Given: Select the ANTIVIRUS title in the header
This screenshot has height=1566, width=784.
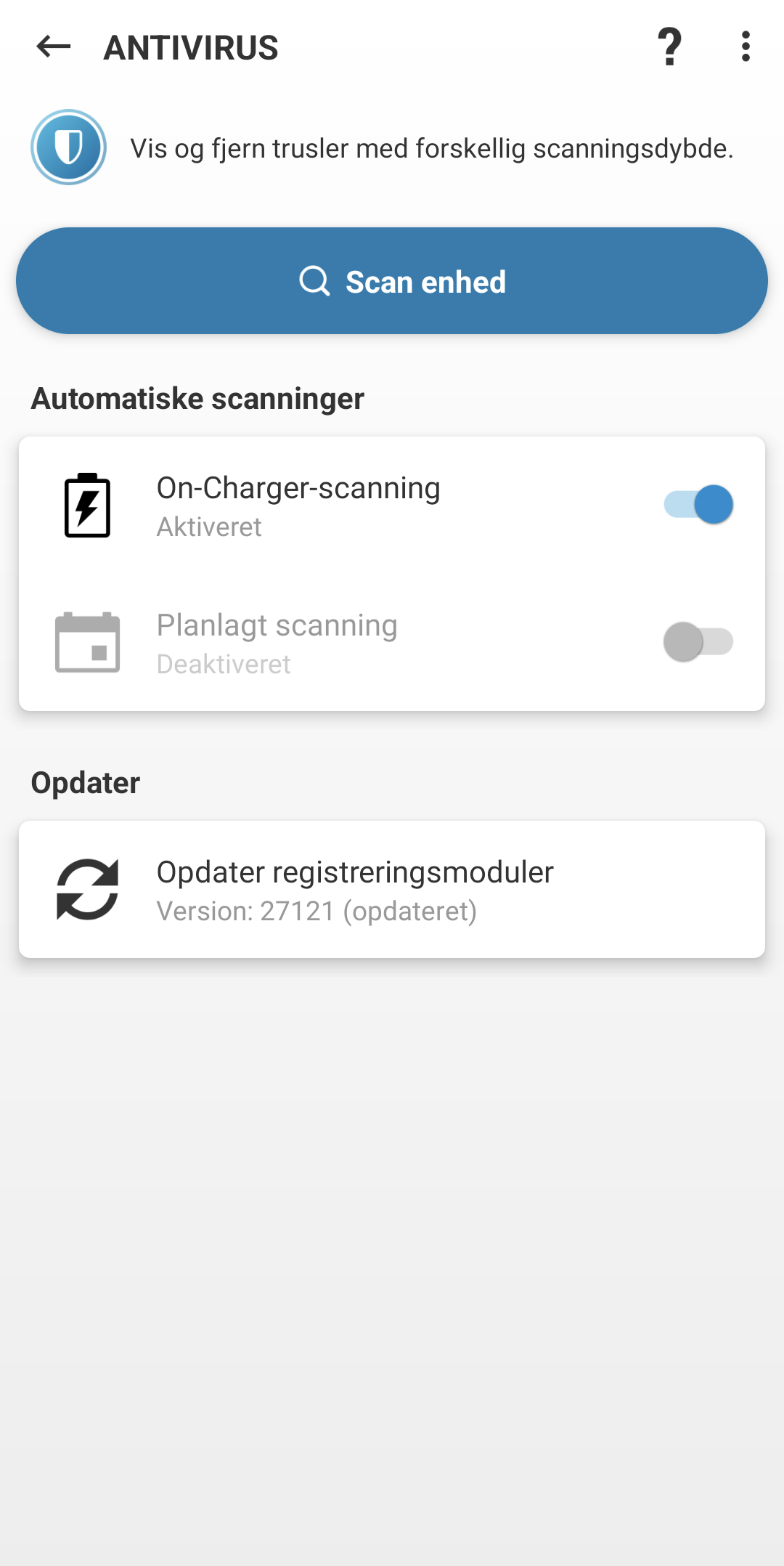Looking at the screenshot, I should (x=192, y=47).
